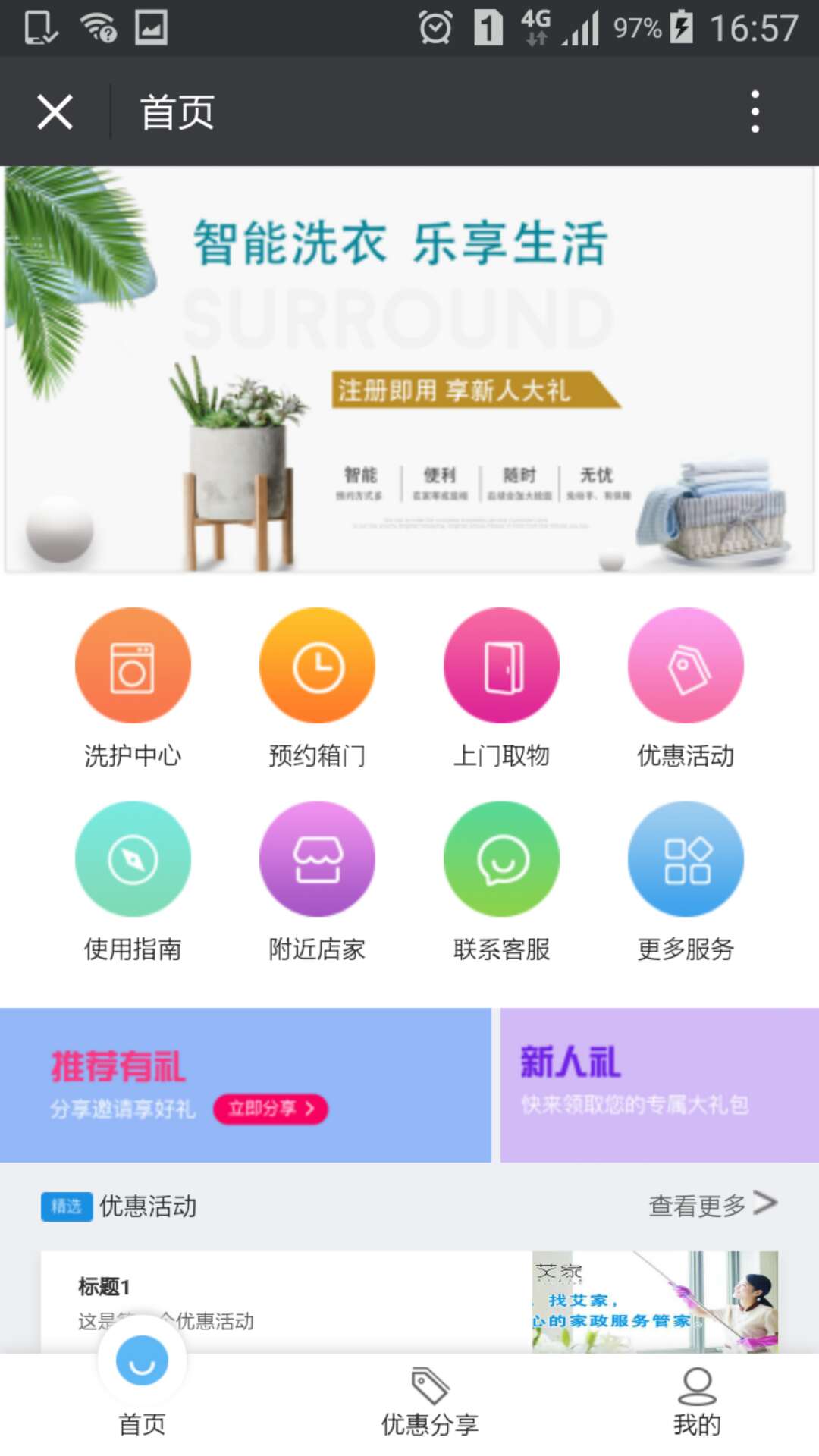
Task: View the 使用指南 user guide
Action: pyautogui.click(x=133, y=858)
